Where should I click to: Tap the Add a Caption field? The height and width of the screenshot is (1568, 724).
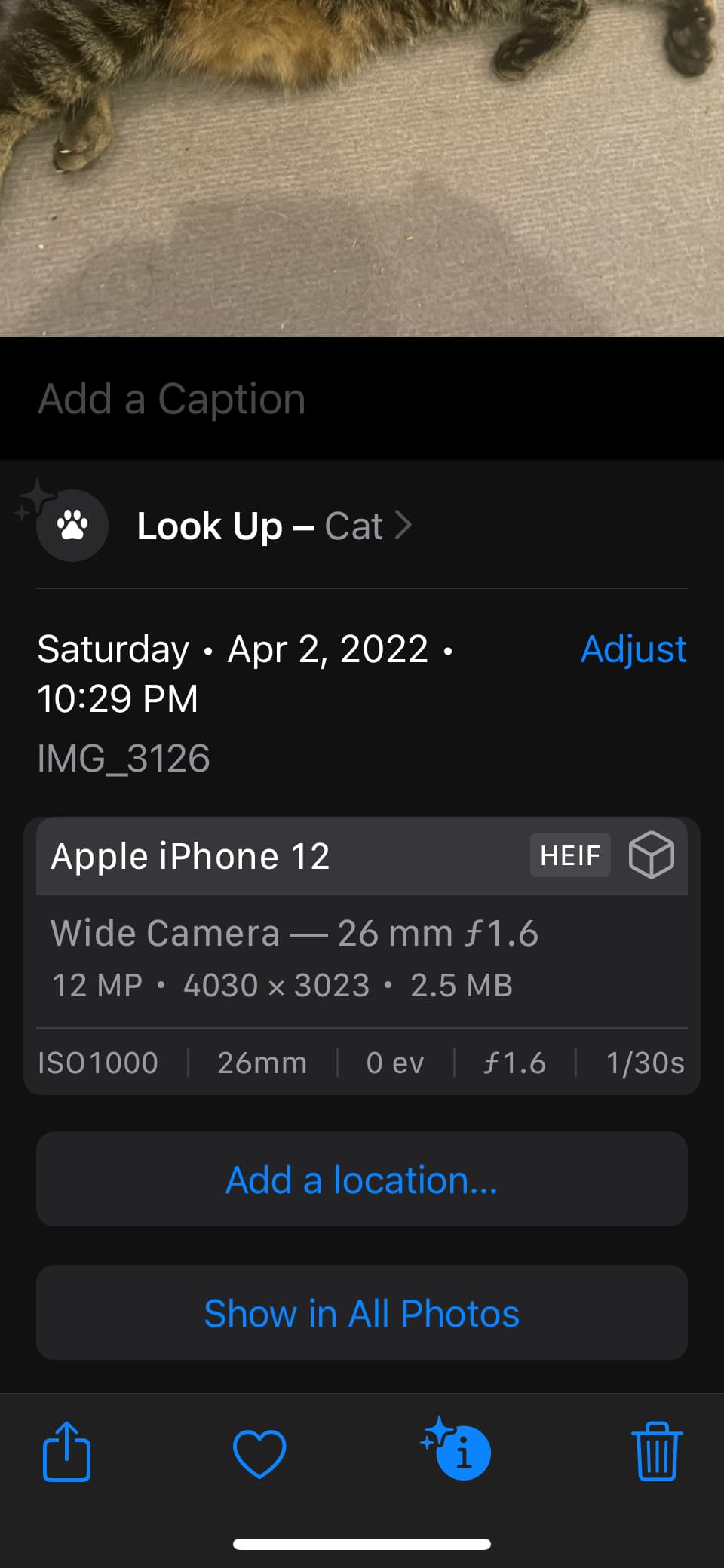pos(362,398)
